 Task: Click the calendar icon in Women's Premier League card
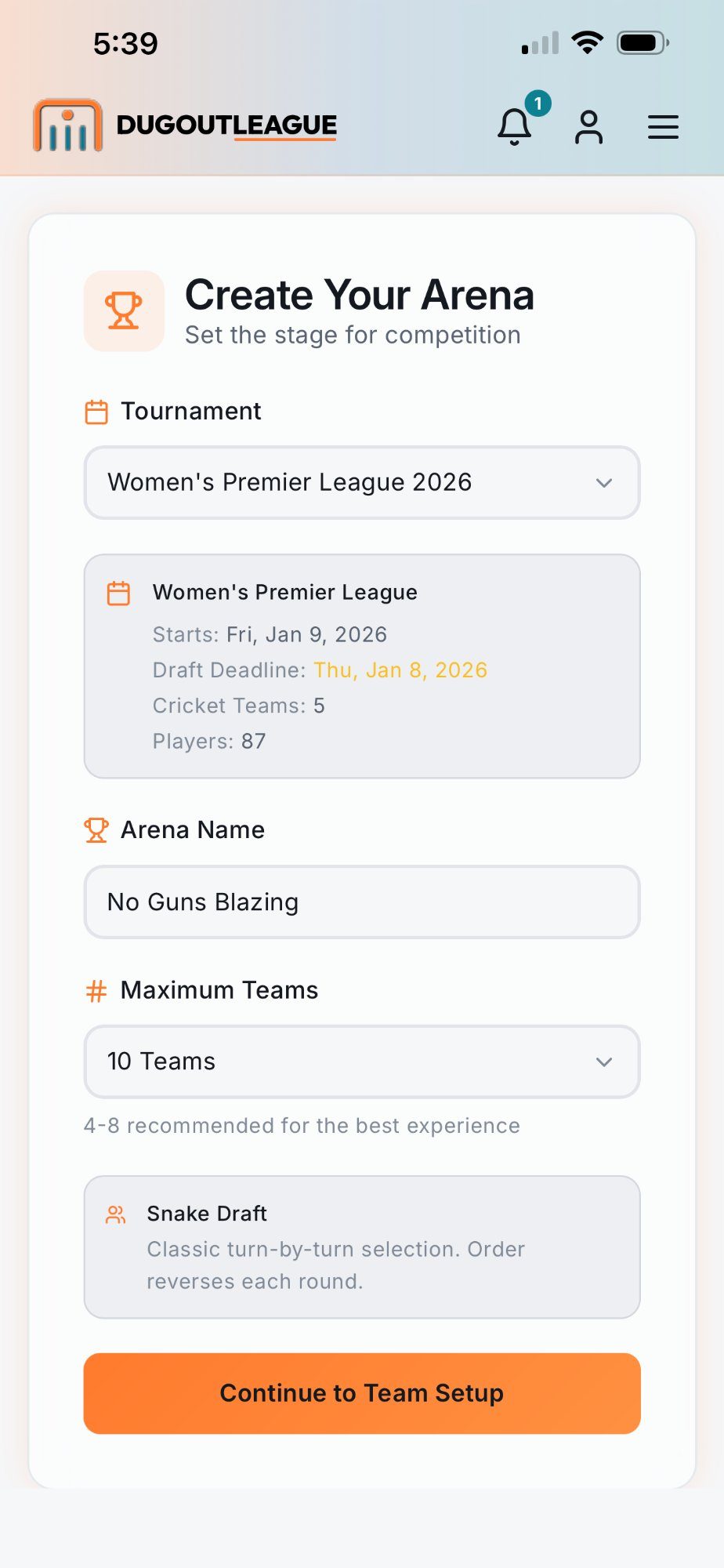point(119,593)
